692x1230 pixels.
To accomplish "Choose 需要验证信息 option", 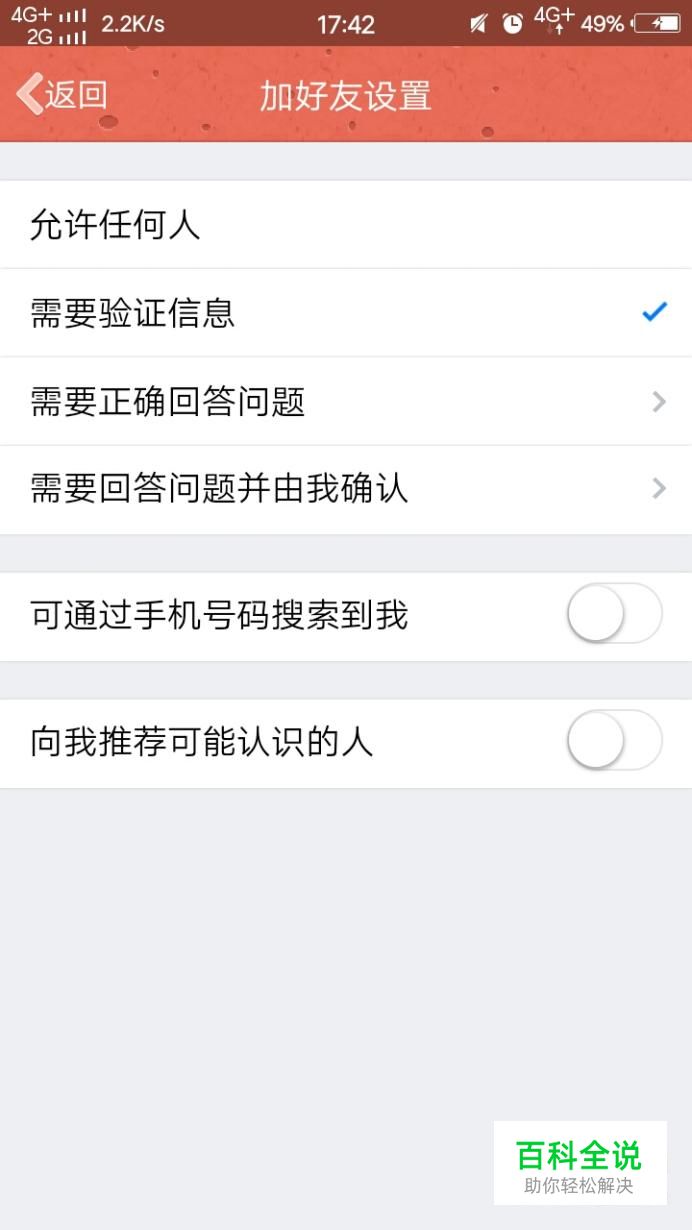I will click(346, 313).
